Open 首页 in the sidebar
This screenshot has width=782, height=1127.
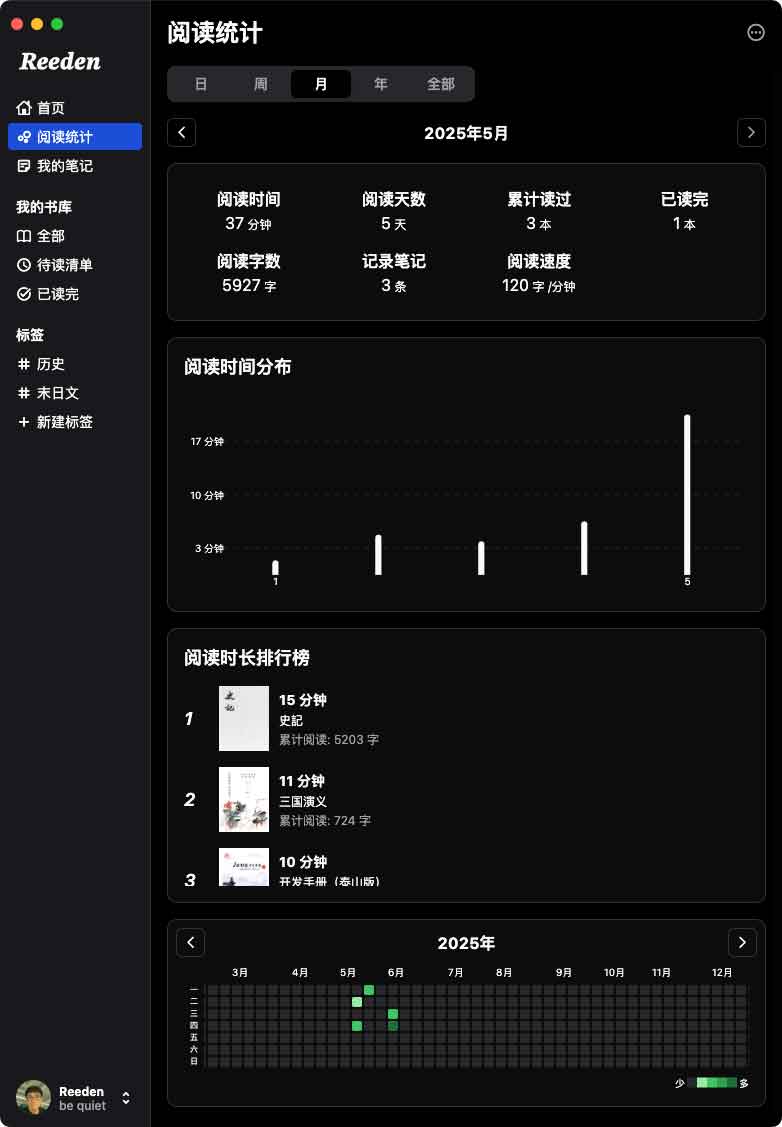tap(51, 108)
